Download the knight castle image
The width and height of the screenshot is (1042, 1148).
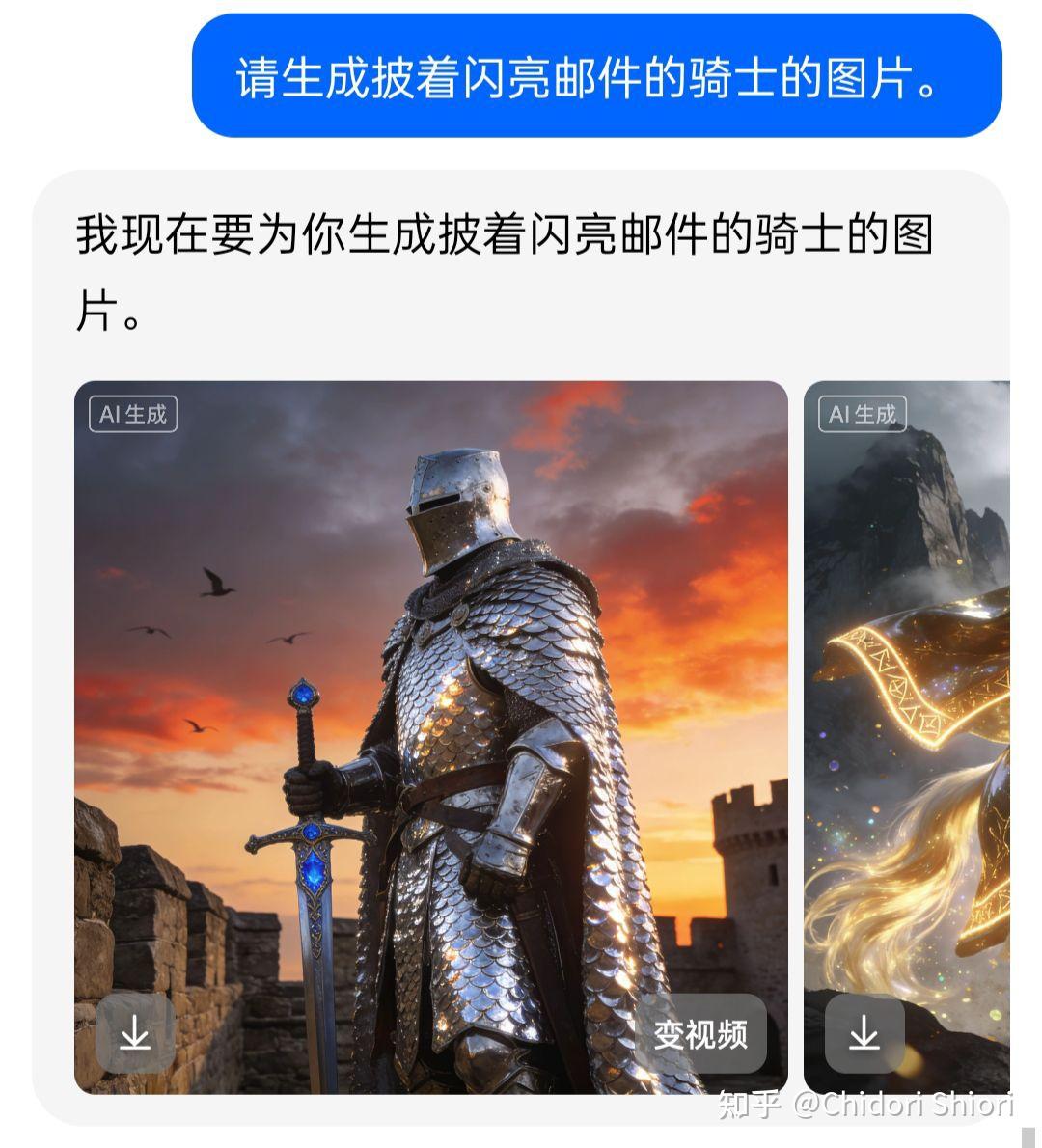(135, 1034)
